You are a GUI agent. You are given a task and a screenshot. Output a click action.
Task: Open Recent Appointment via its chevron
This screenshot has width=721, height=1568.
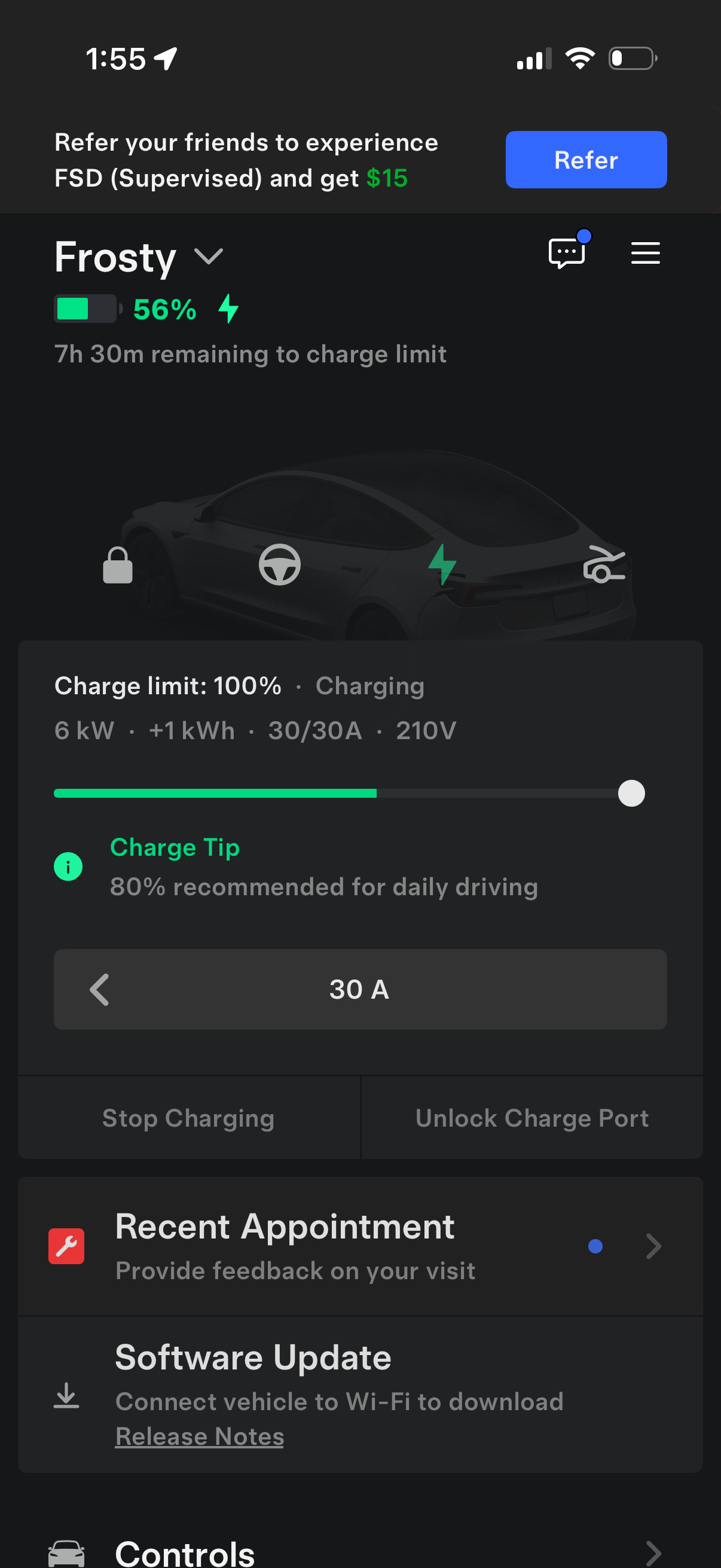click(653, 1246)
